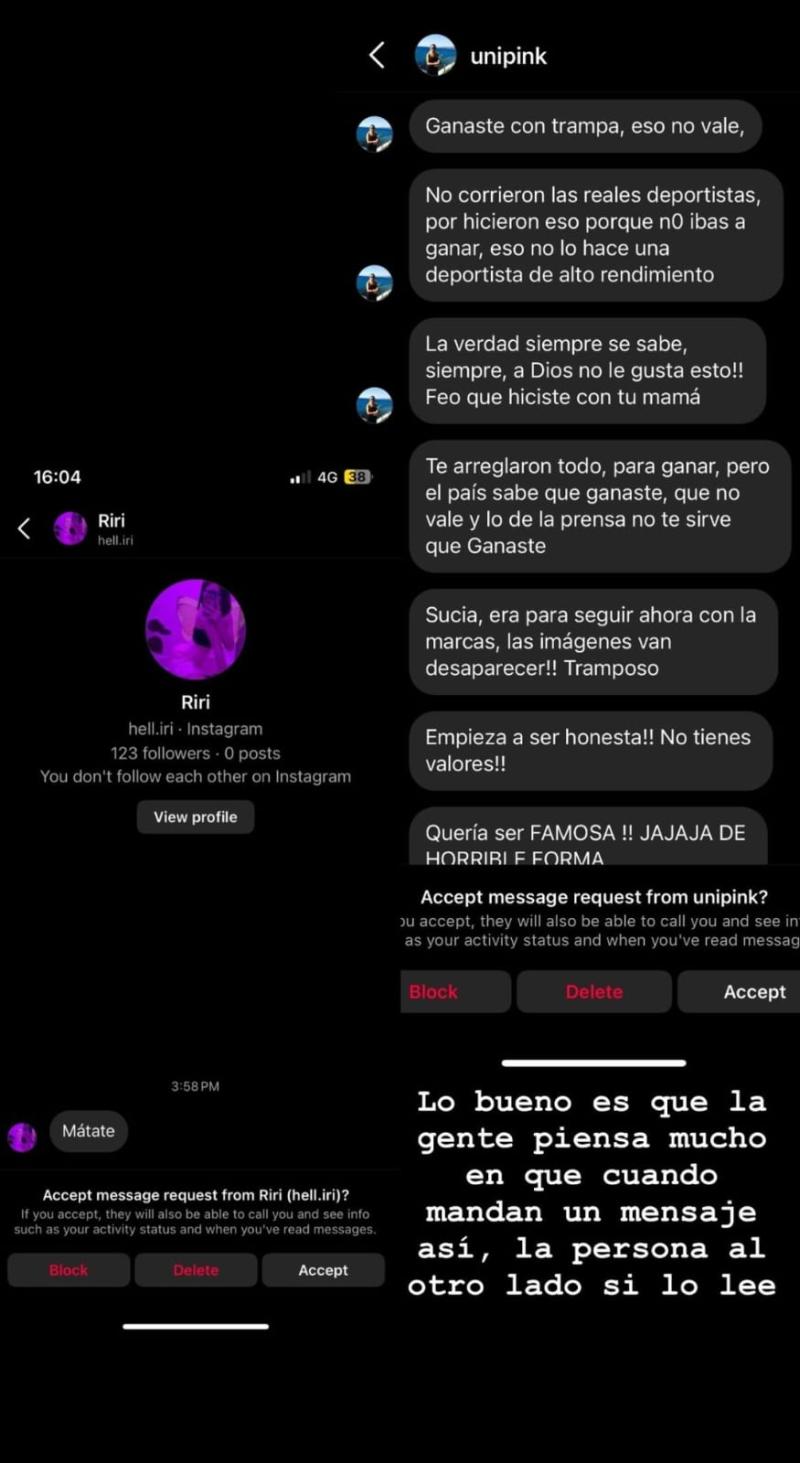Screen dimensions: 800x1463
Task: Tap the back arrow on Riri's profile screen
Action: click(x=24, y=528)
